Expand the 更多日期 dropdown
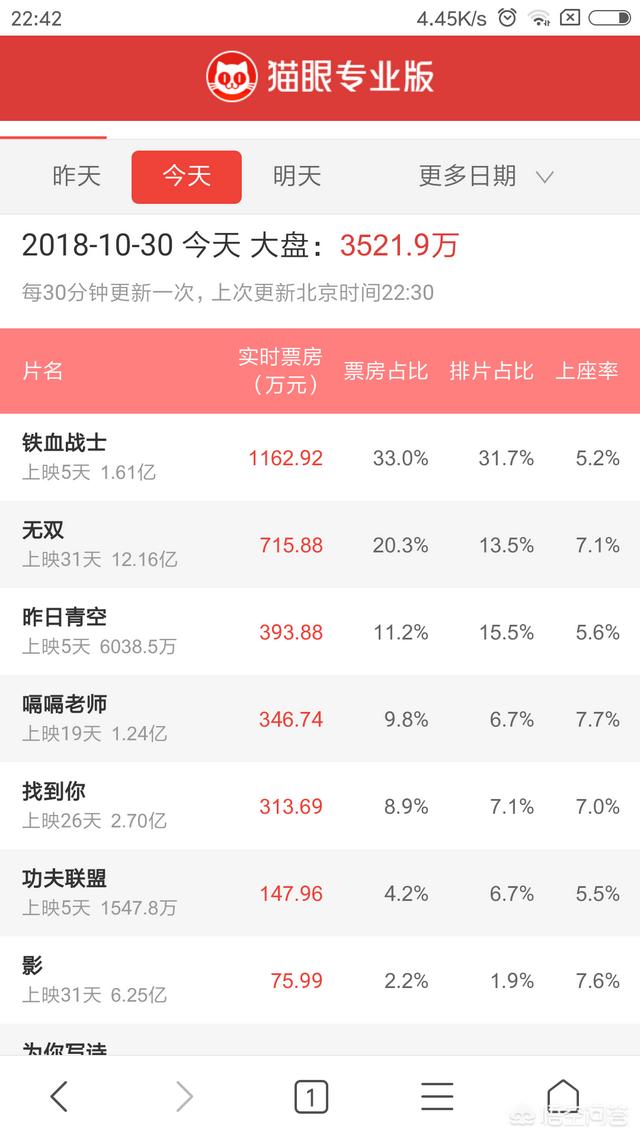 click(486, 176)
